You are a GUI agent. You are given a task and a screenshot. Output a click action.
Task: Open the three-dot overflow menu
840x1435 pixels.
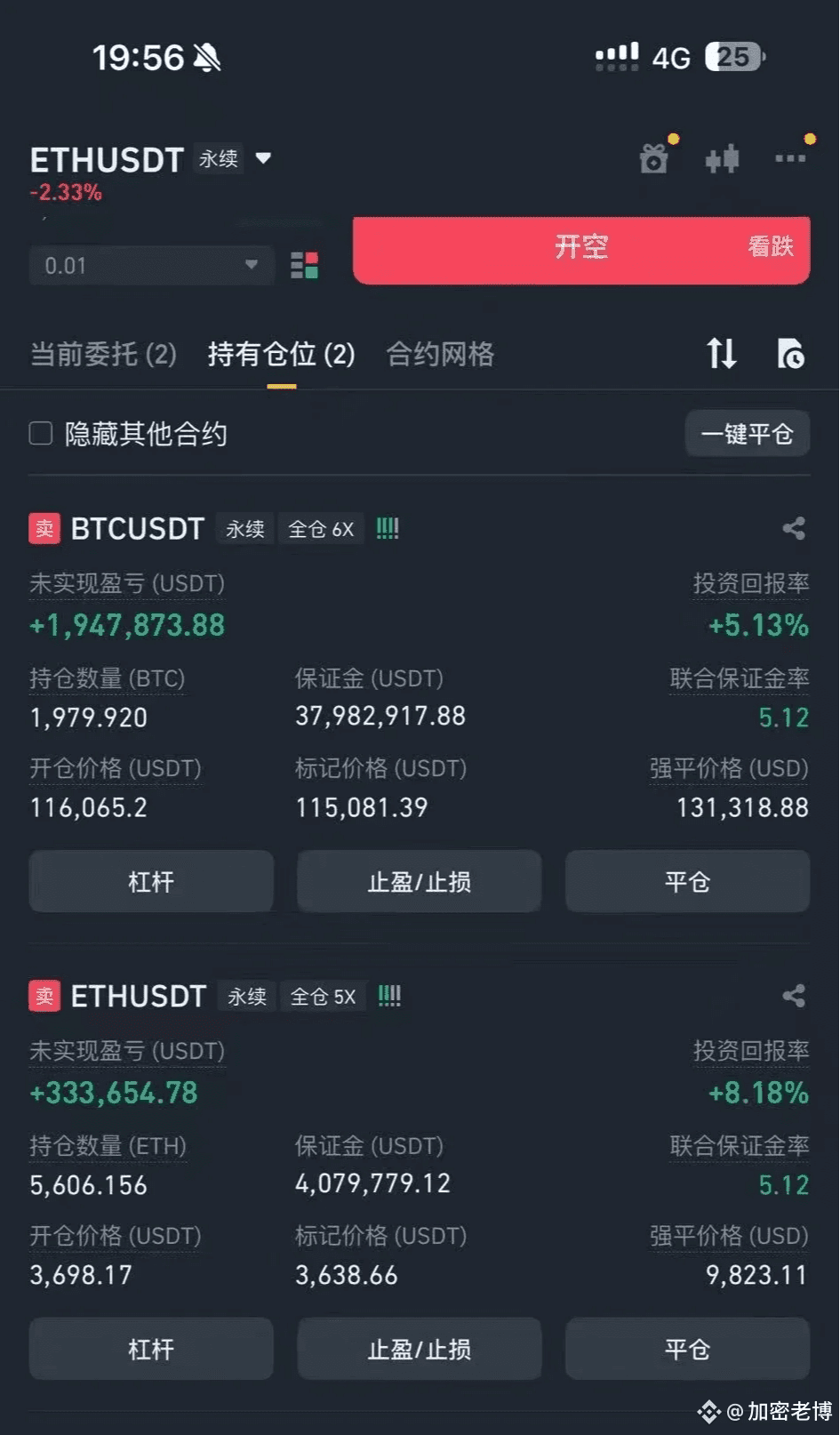tap(790, 158)
